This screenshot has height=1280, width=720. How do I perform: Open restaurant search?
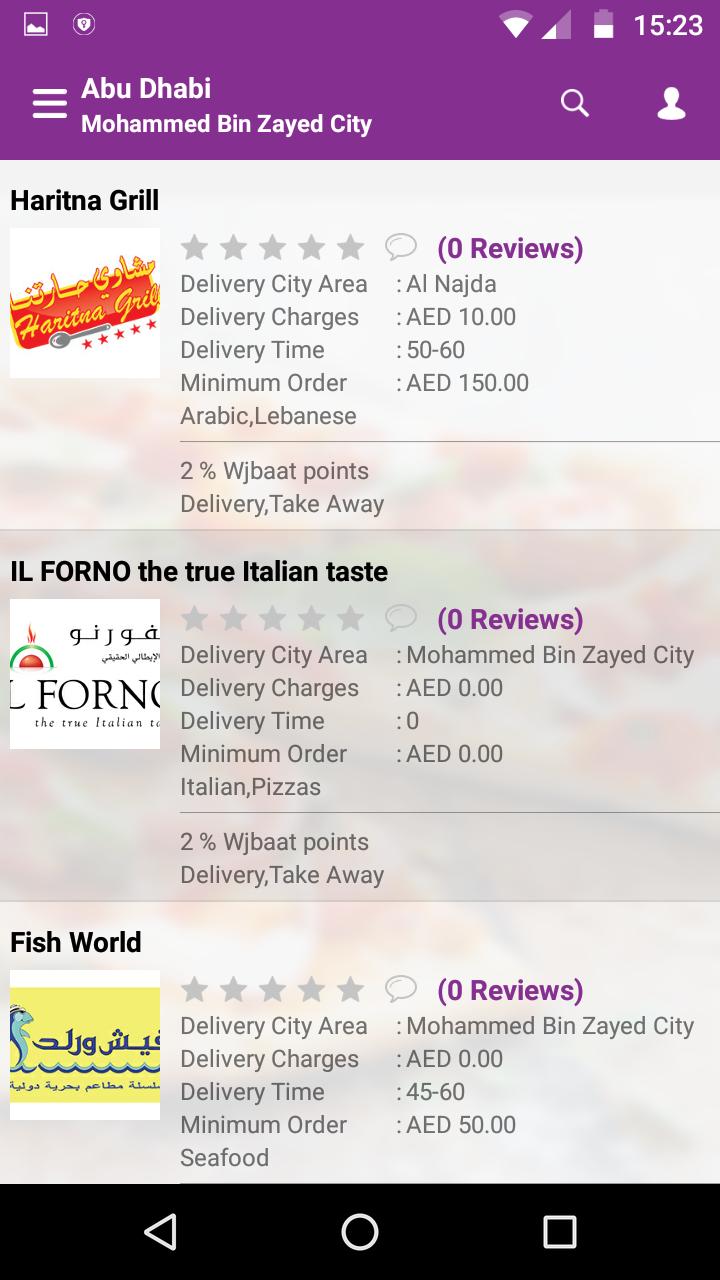(x=575, y=103)
